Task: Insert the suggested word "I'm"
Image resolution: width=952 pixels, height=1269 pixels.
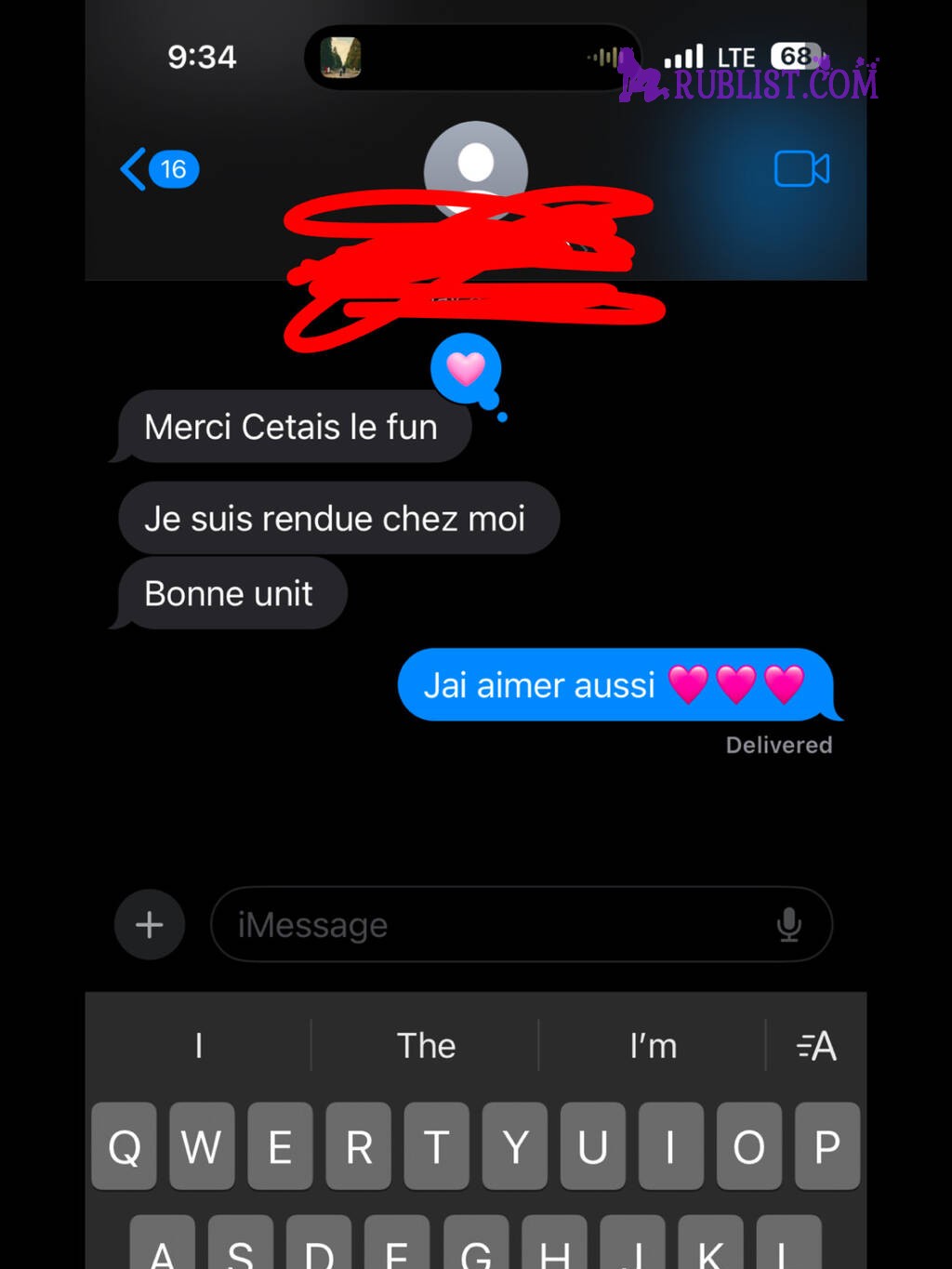Action: click(653, 1046)
